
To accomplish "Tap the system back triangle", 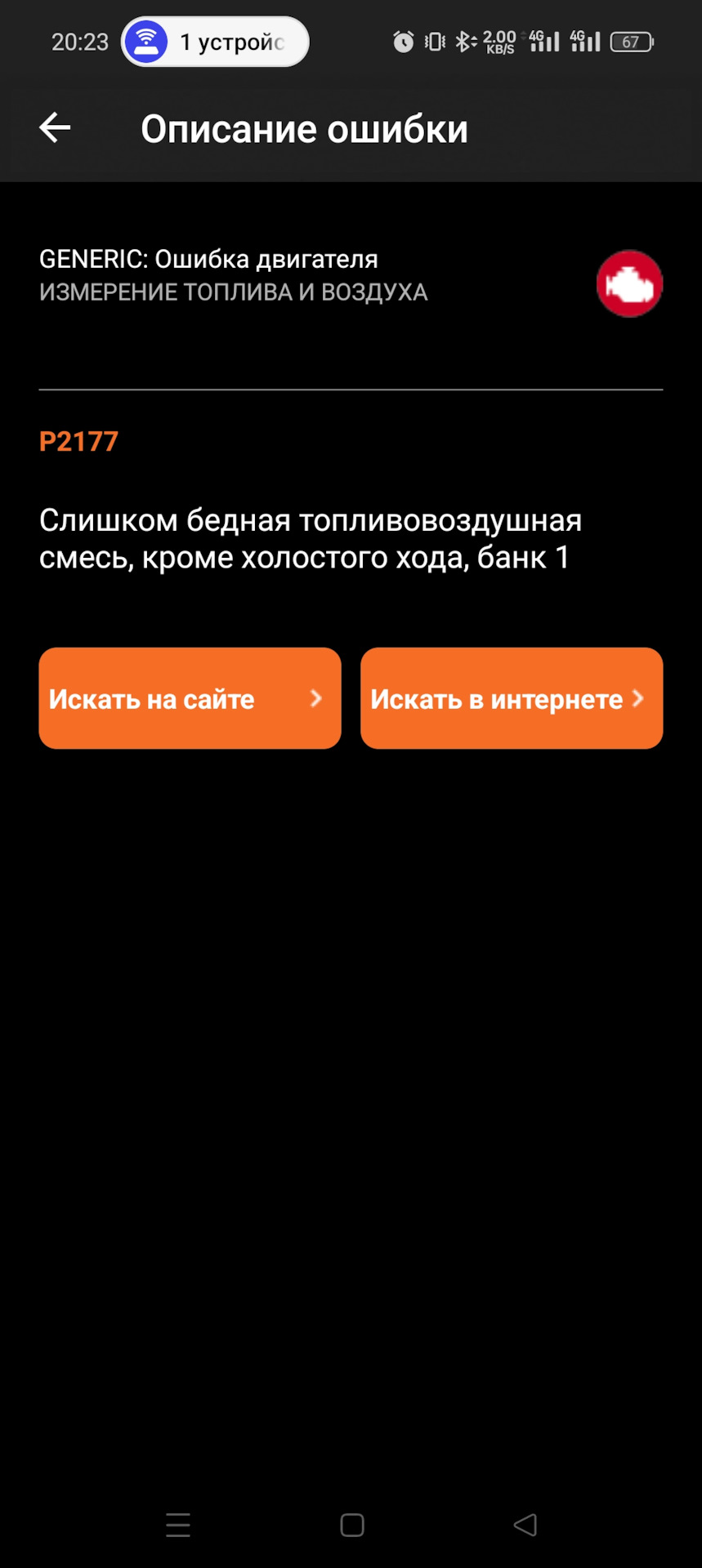I will [x=525, y=1525].
